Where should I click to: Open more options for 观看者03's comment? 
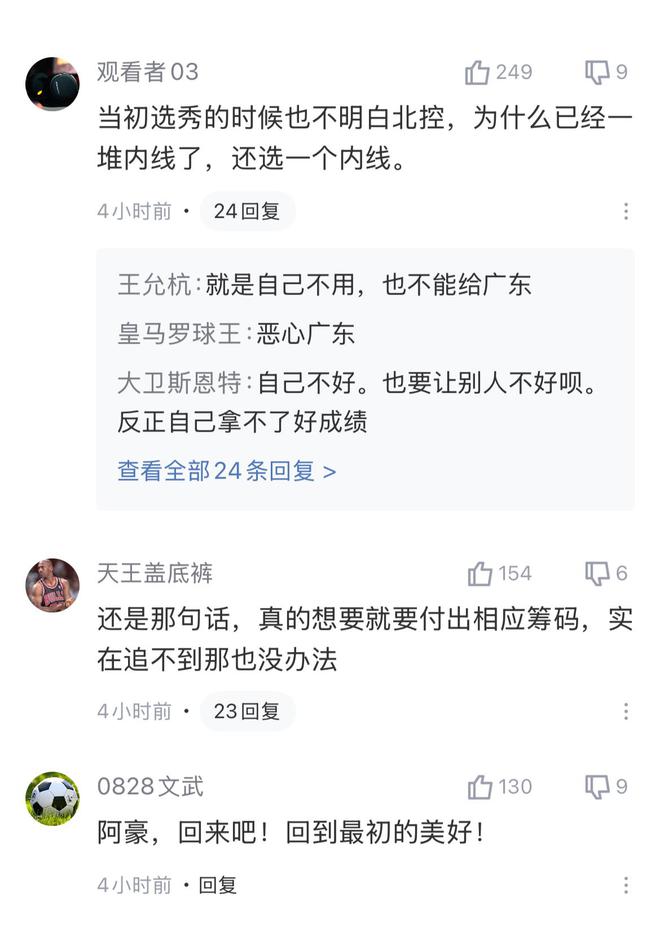(x=626, y=211)
